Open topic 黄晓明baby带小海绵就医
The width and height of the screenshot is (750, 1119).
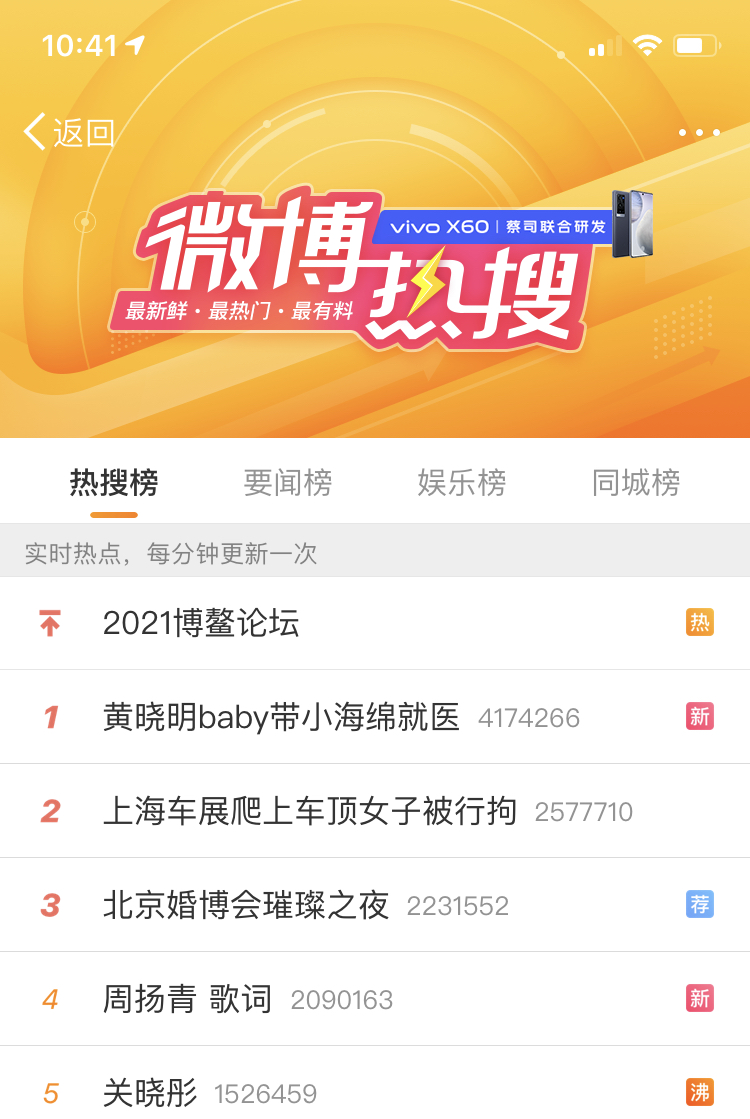[x=281, y=717]
